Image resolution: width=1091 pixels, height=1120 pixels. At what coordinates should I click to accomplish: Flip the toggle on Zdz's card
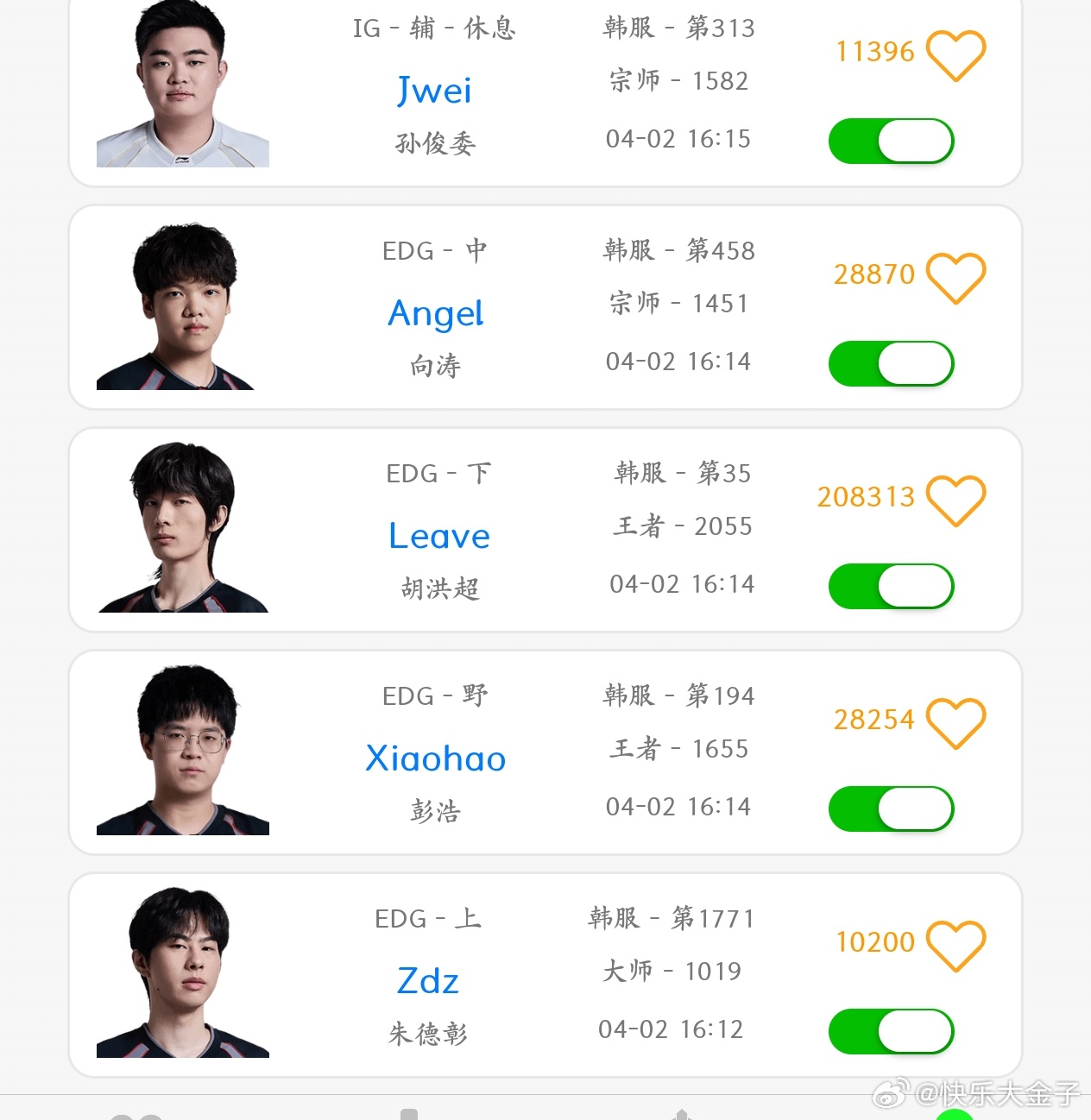tap(891, 1029)
